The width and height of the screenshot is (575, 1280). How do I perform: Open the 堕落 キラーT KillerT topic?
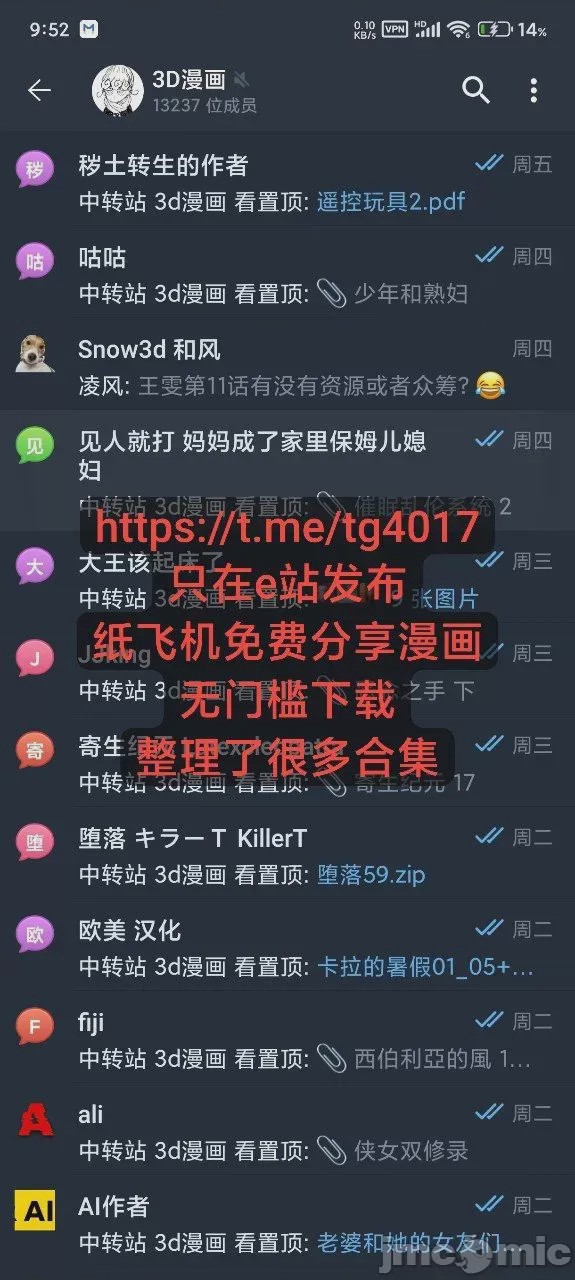click(287, 857)
